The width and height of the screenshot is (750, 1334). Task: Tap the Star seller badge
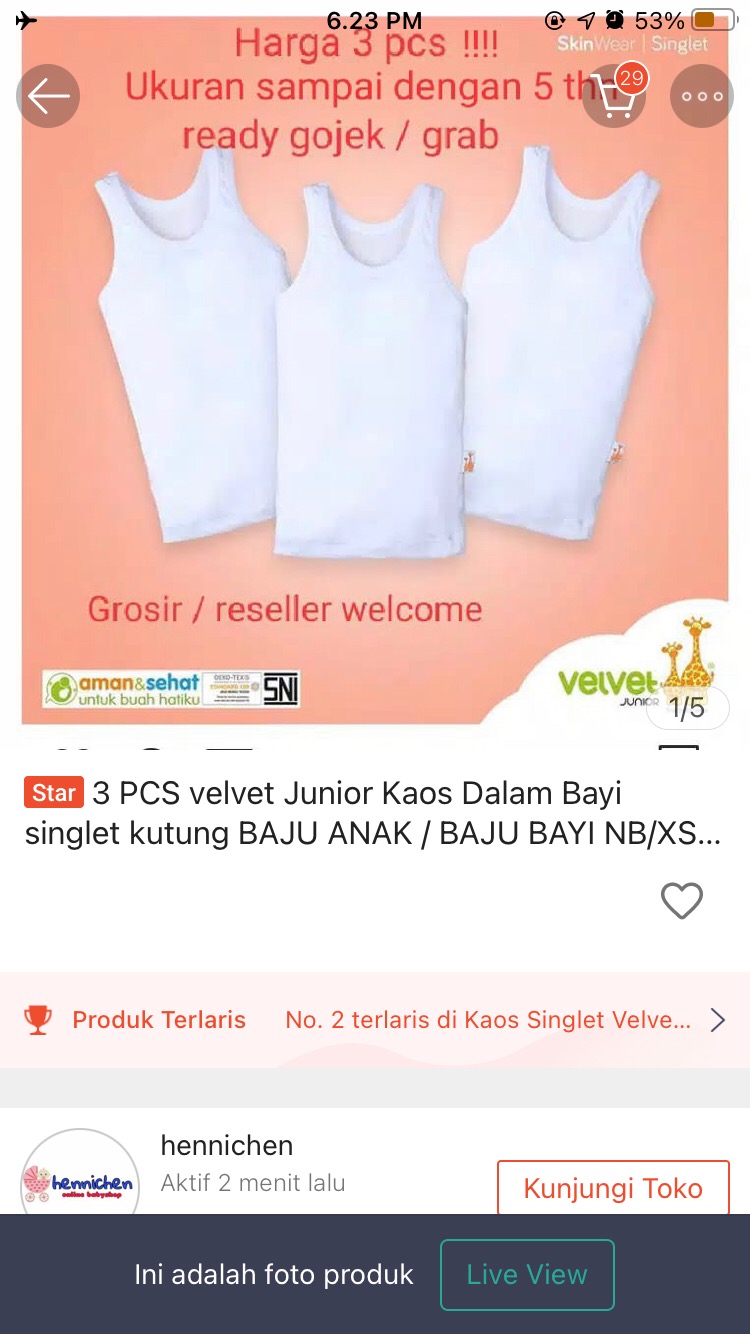point(52,792)
